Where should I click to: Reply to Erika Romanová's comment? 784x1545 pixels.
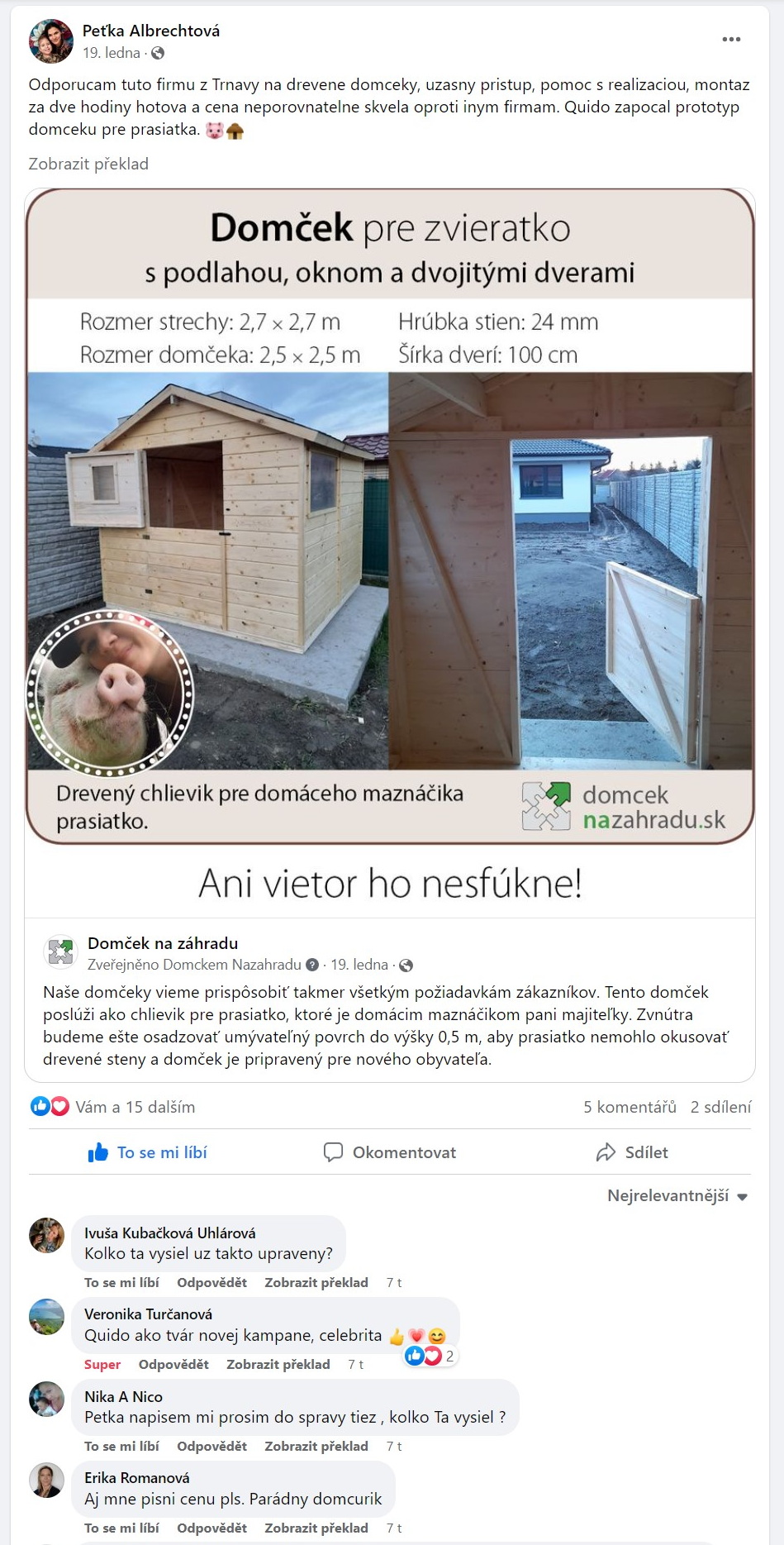pos(211,1528)
